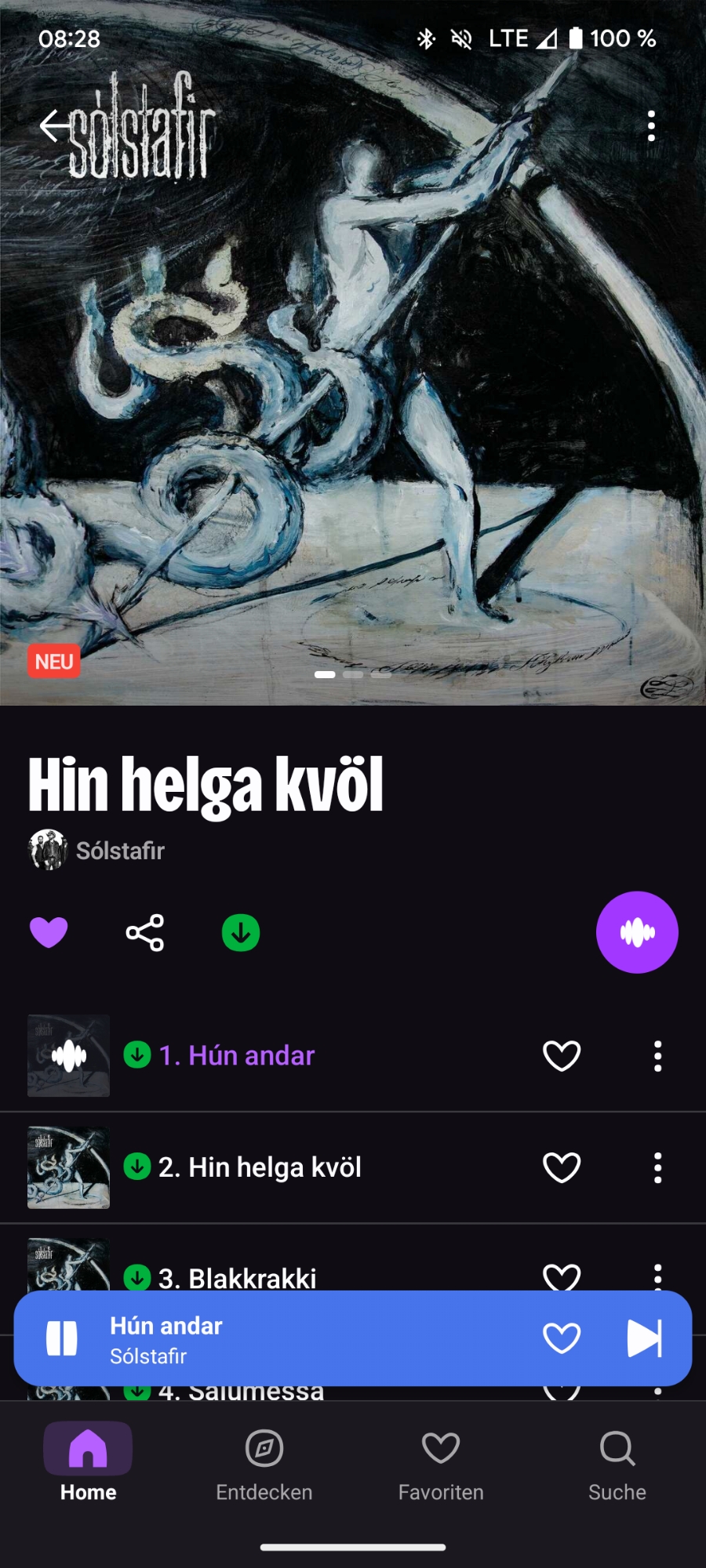Open the album overflow menu
This screenshot has height=1568, width=706.
651,125
